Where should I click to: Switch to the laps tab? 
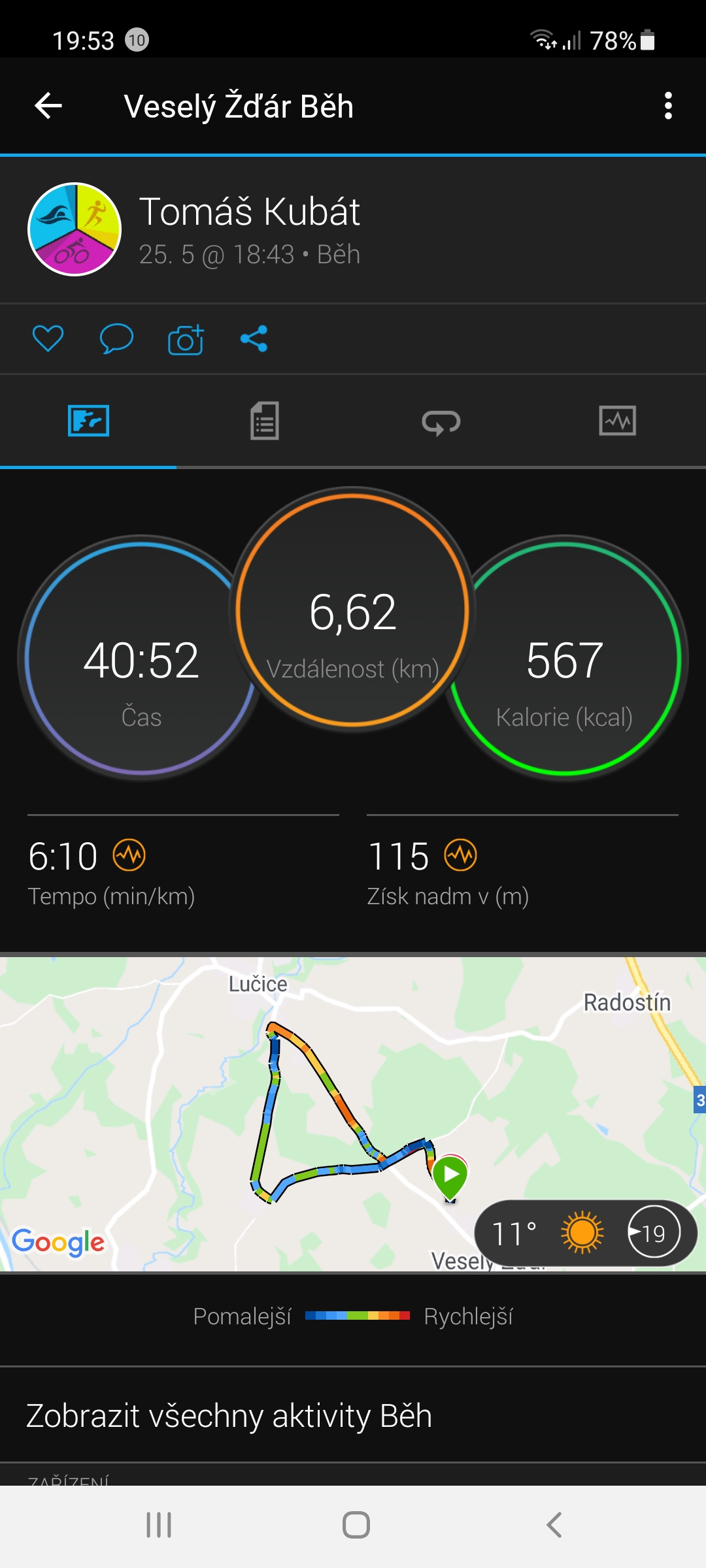[441, 422]
